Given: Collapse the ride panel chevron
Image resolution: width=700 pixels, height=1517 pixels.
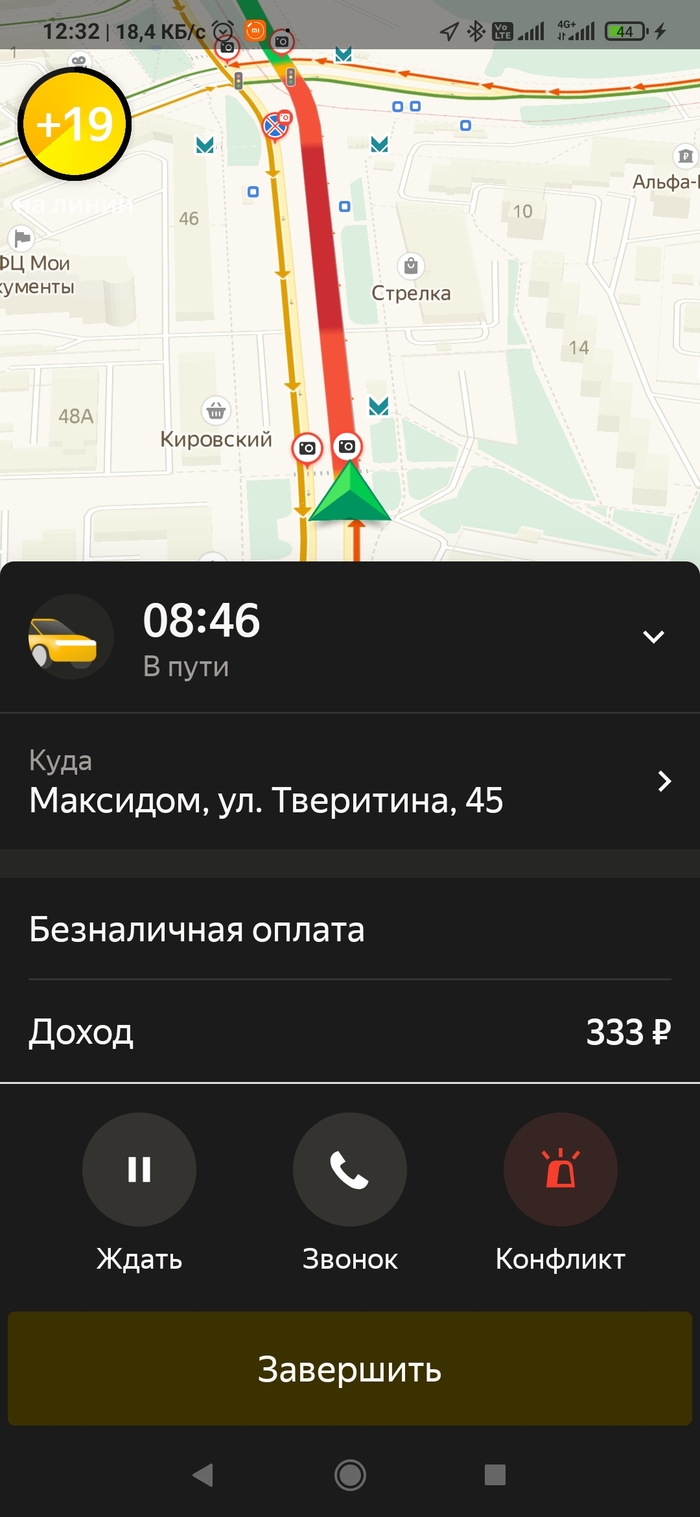Looking at the screenshot, I should point(653,636).
